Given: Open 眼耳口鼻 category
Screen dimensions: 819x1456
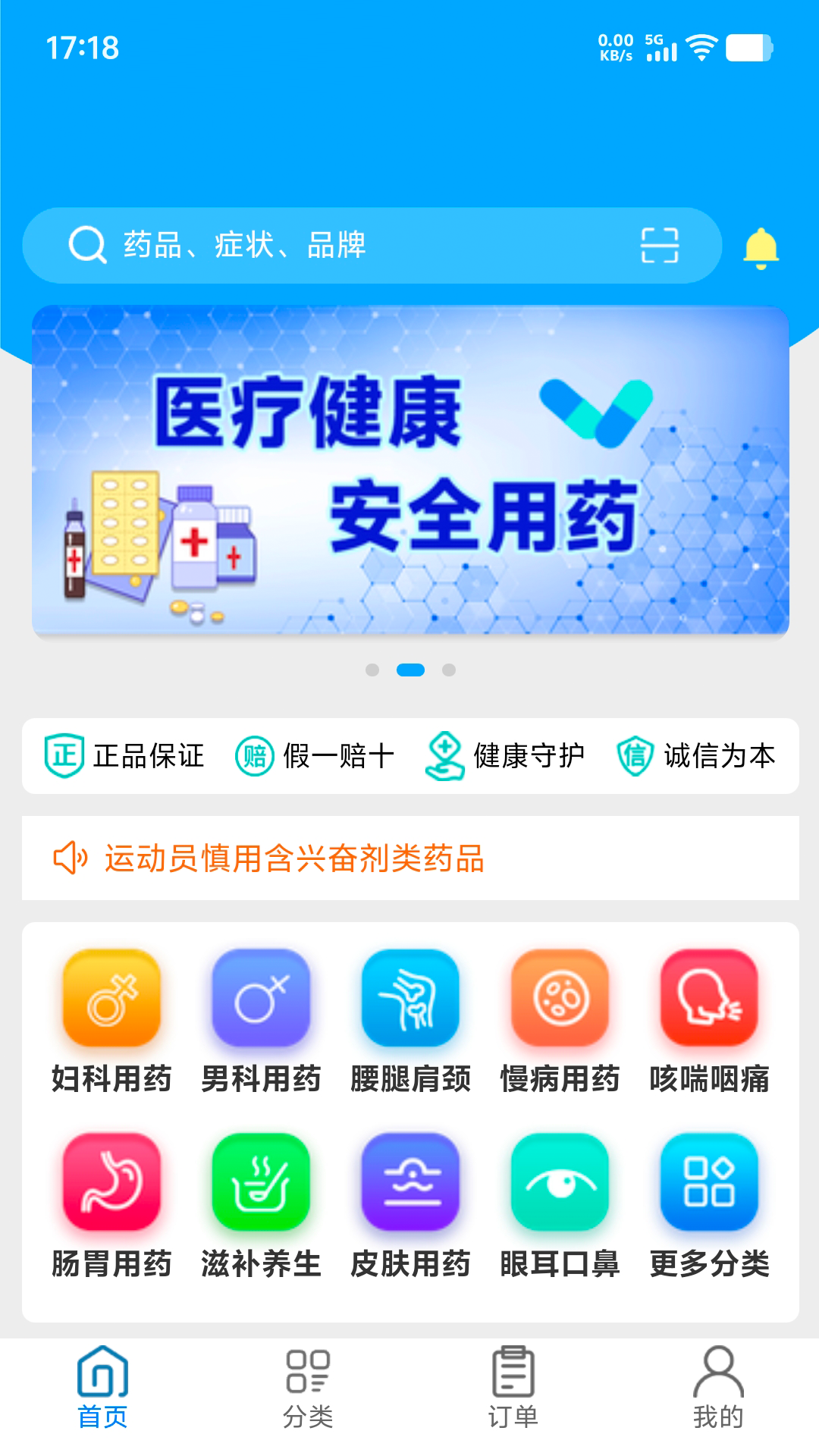Looking at the screenshot, I should (x=560, y=1204).
